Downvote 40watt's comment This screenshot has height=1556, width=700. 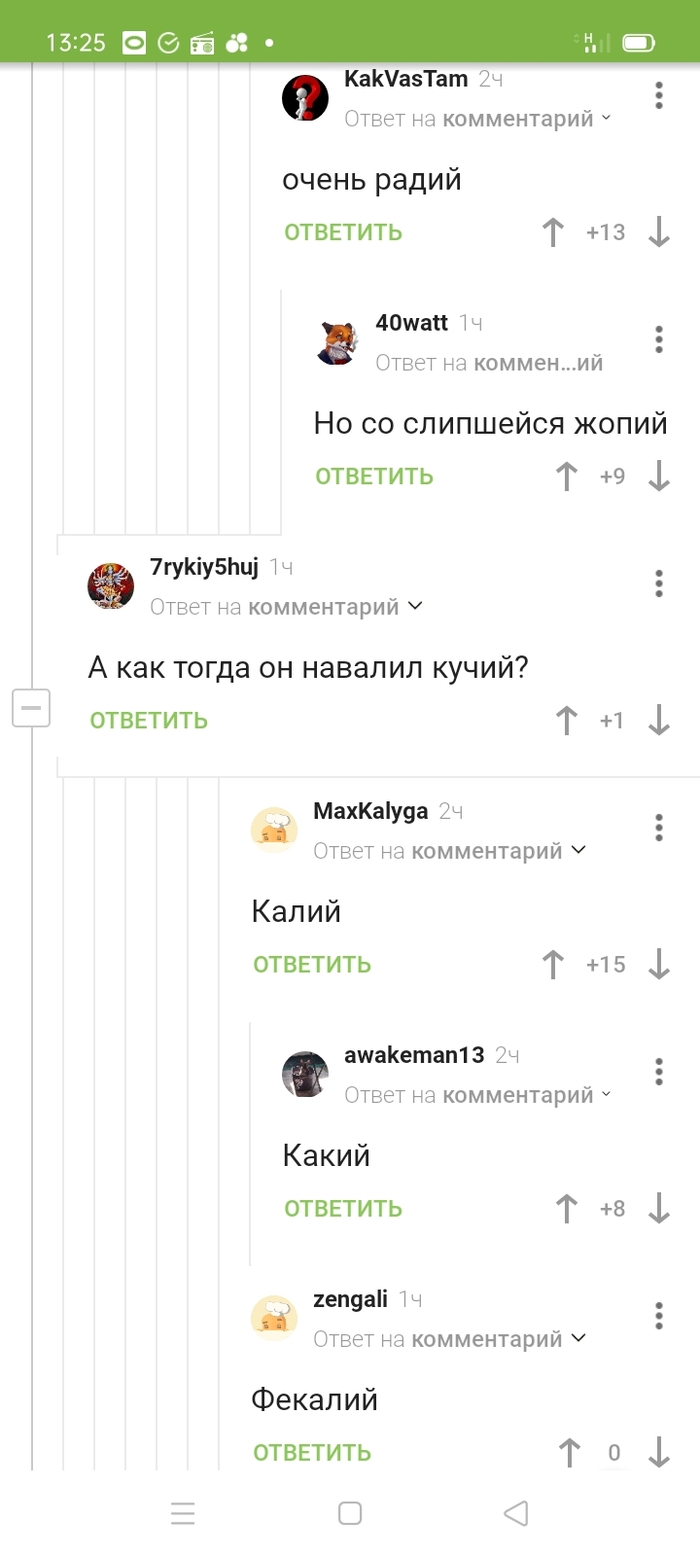coord(658,476)
